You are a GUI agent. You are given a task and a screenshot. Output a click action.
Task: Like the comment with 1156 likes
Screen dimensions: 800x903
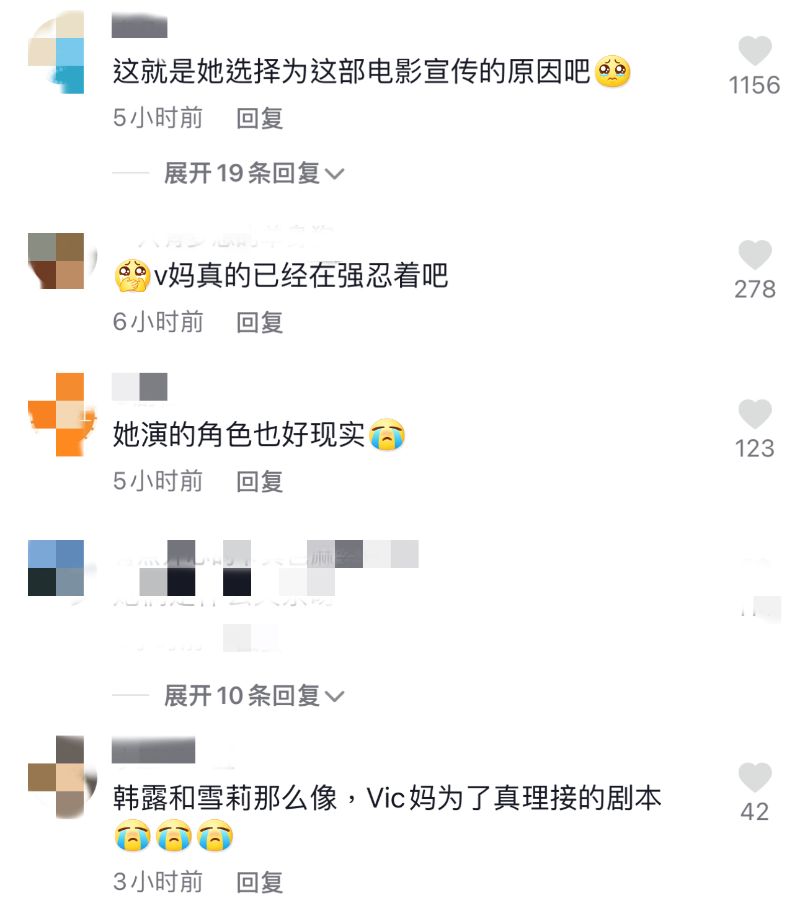click(755, 51)
